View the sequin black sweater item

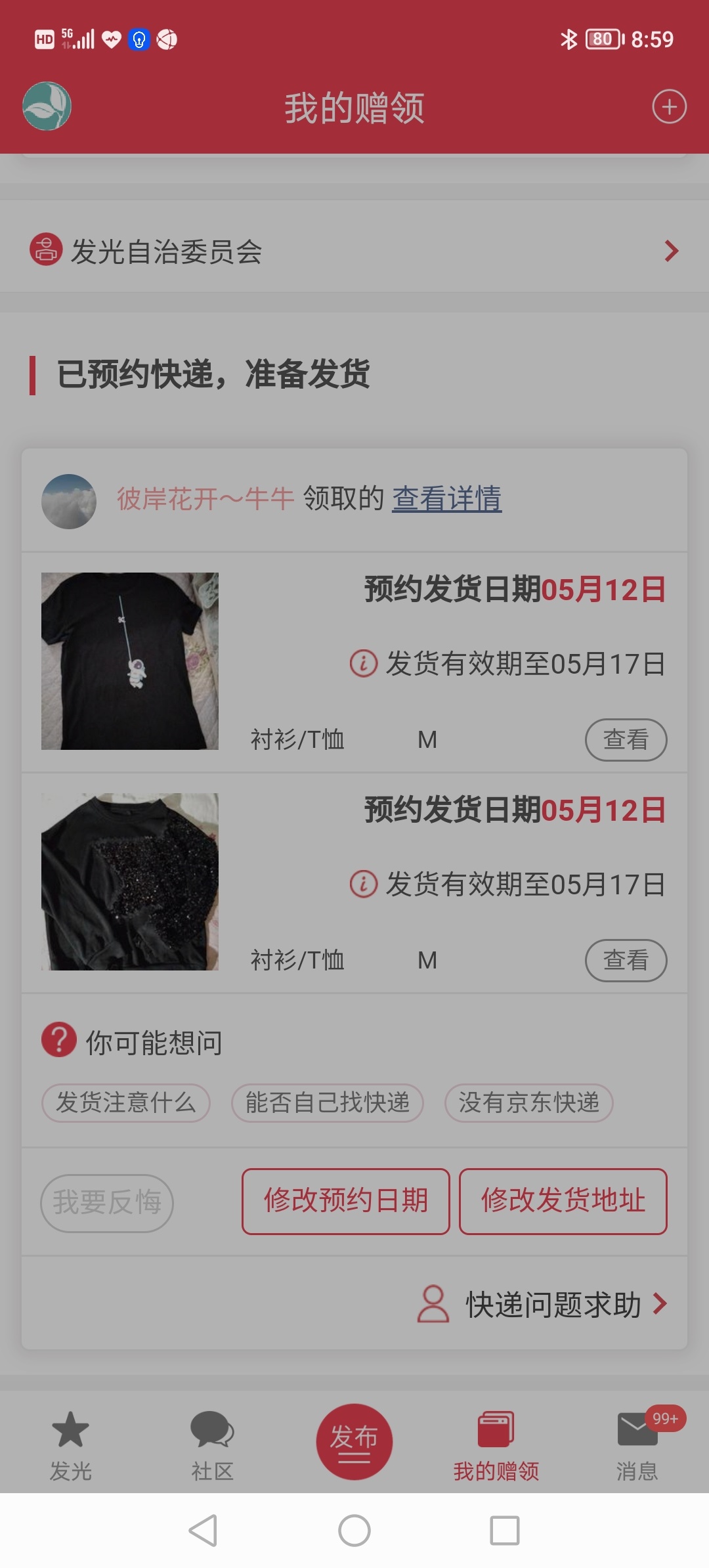(625, 961)
